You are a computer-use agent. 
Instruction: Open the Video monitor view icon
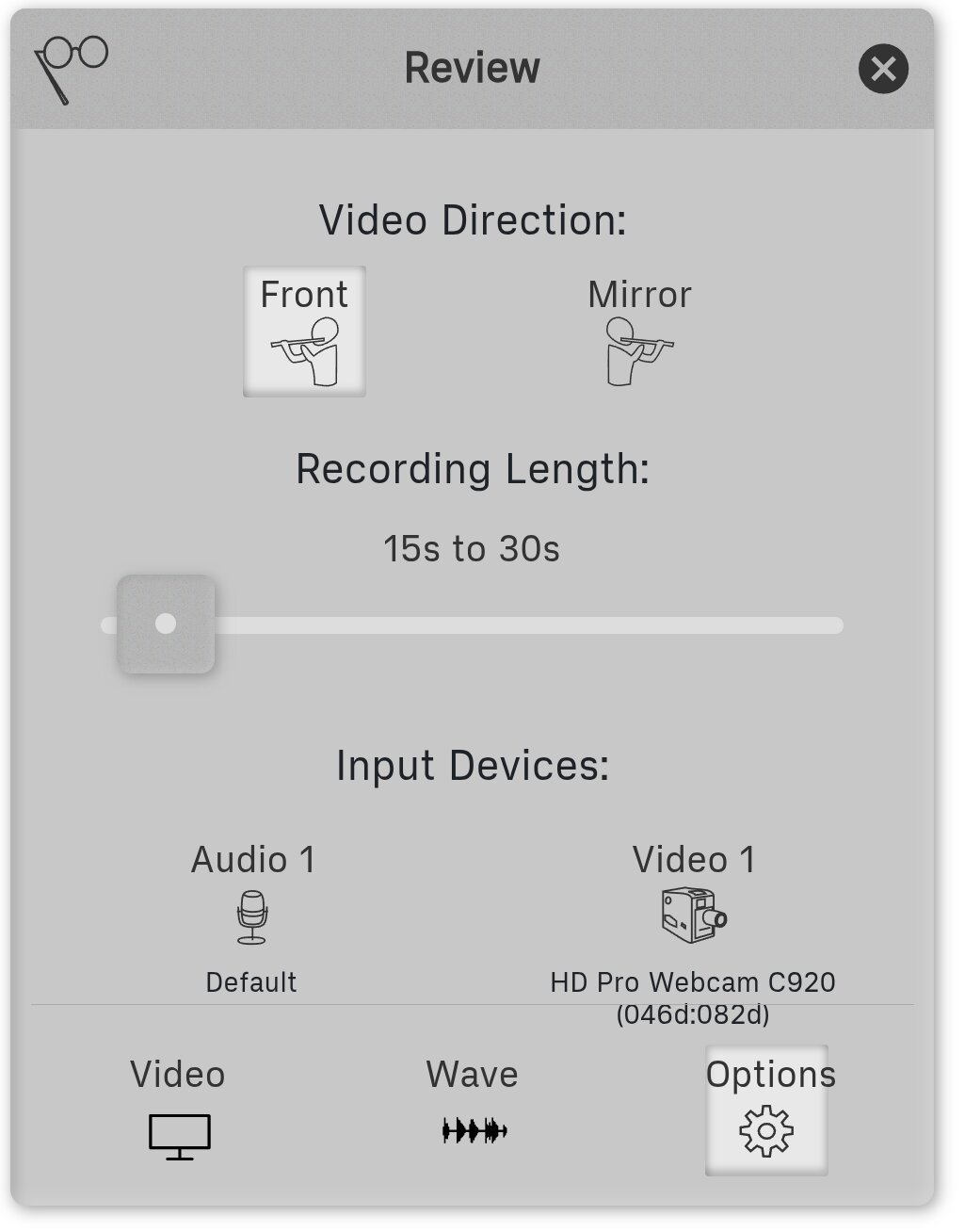(178, 1135)
